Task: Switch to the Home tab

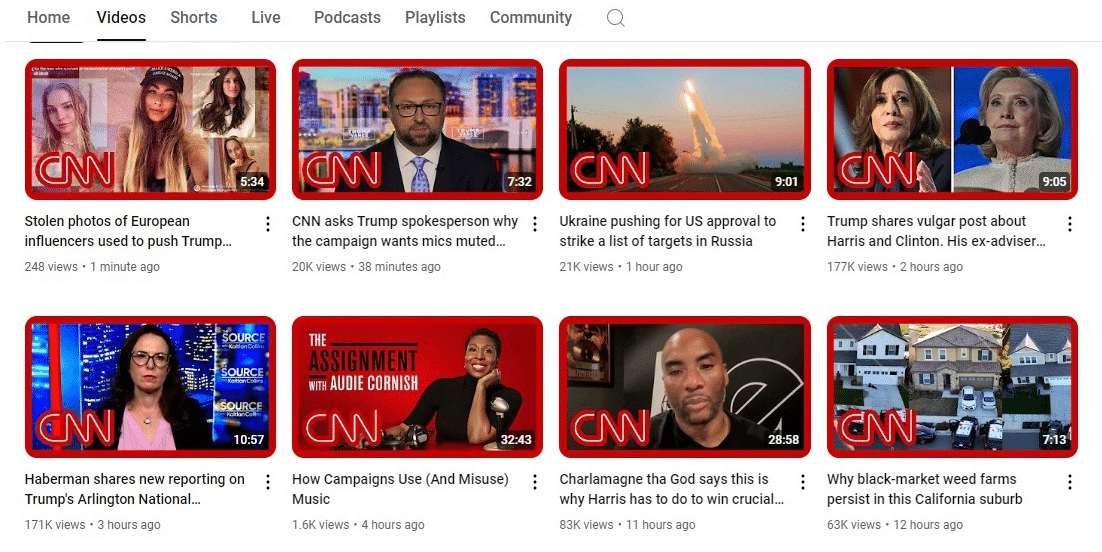Action: click(48, 18)
